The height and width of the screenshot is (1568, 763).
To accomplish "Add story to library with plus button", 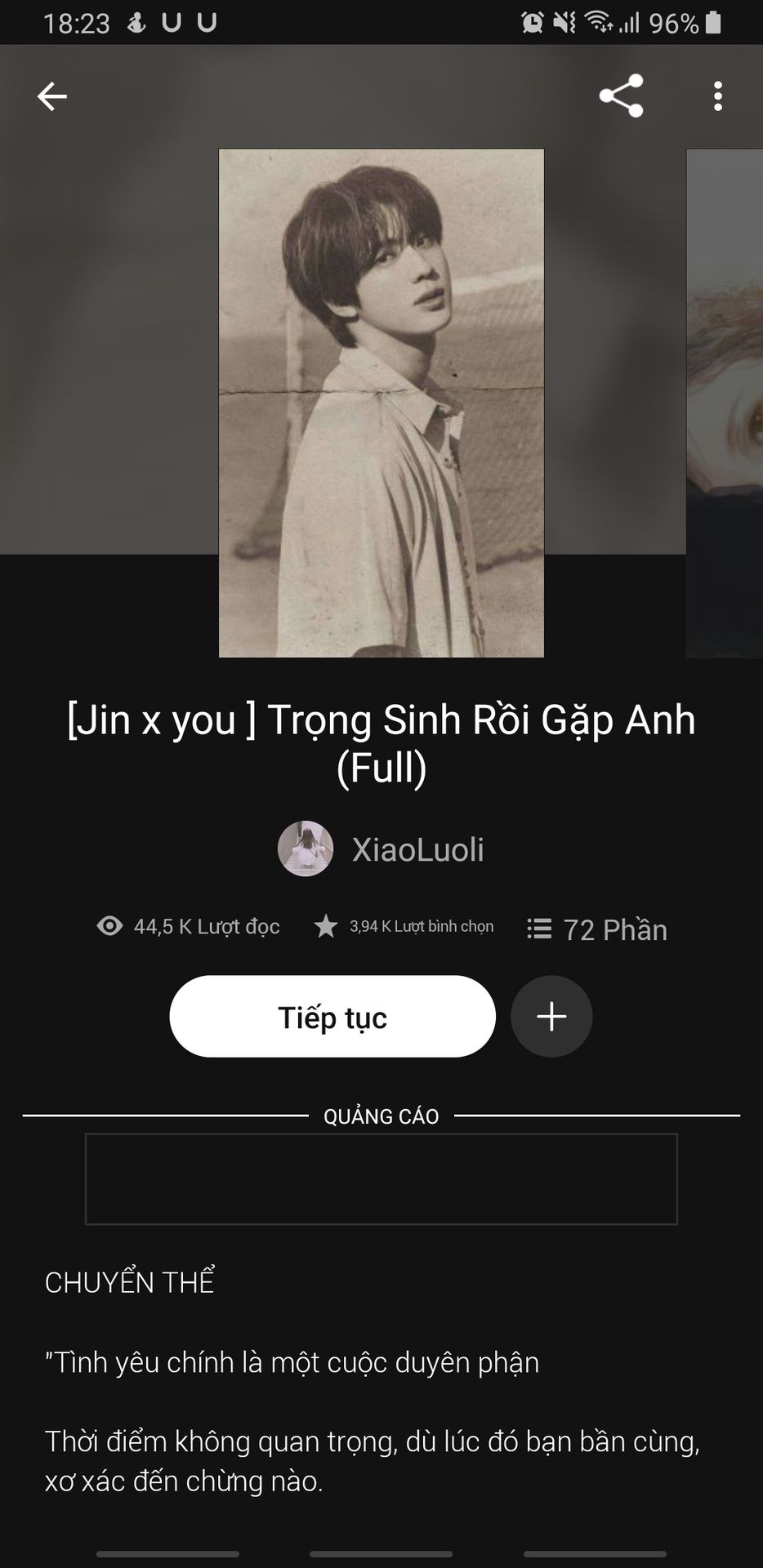I will (x=551, y=1017).
